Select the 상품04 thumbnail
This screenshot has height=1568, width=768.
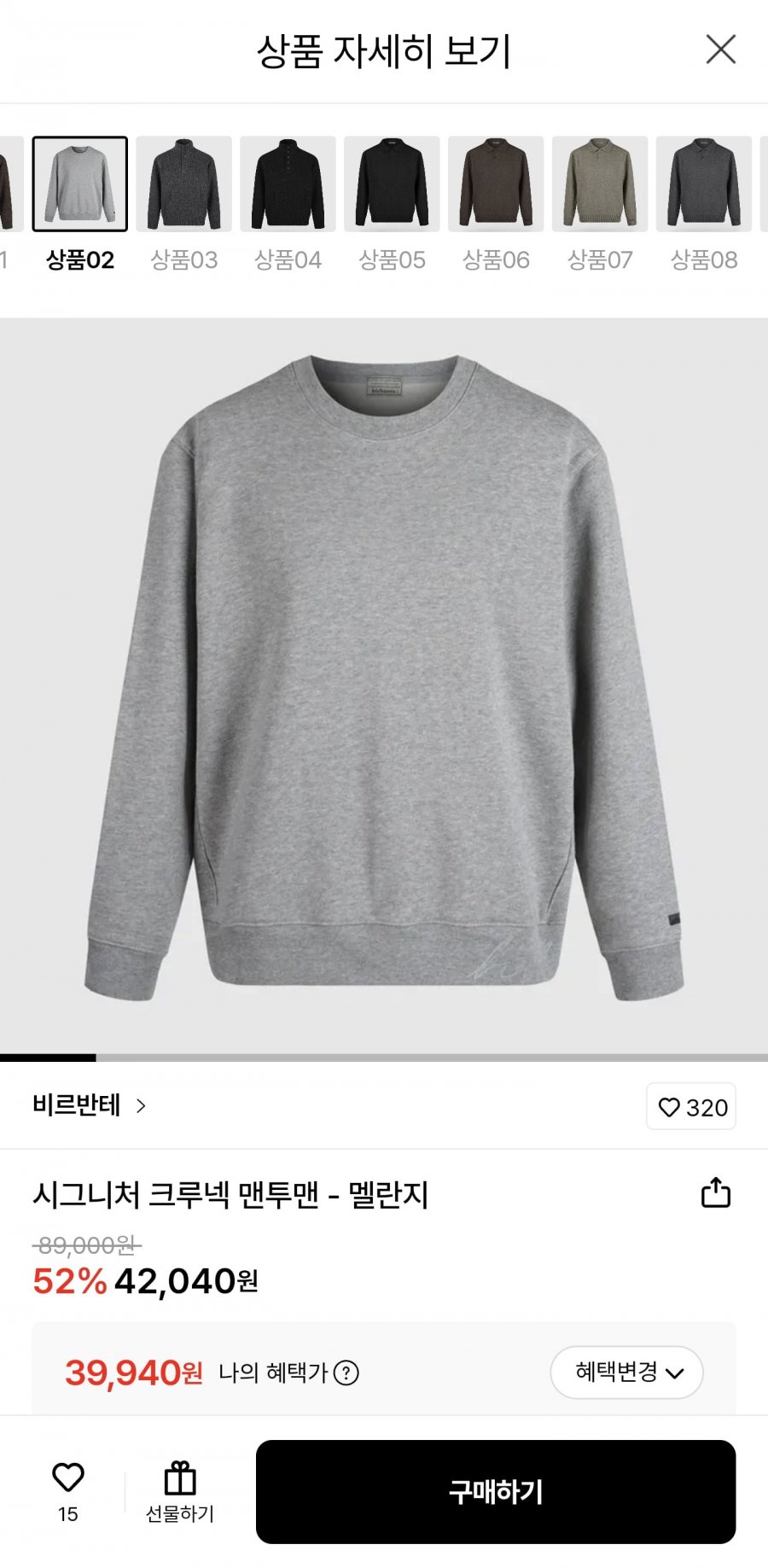click(x=288, y=184)
